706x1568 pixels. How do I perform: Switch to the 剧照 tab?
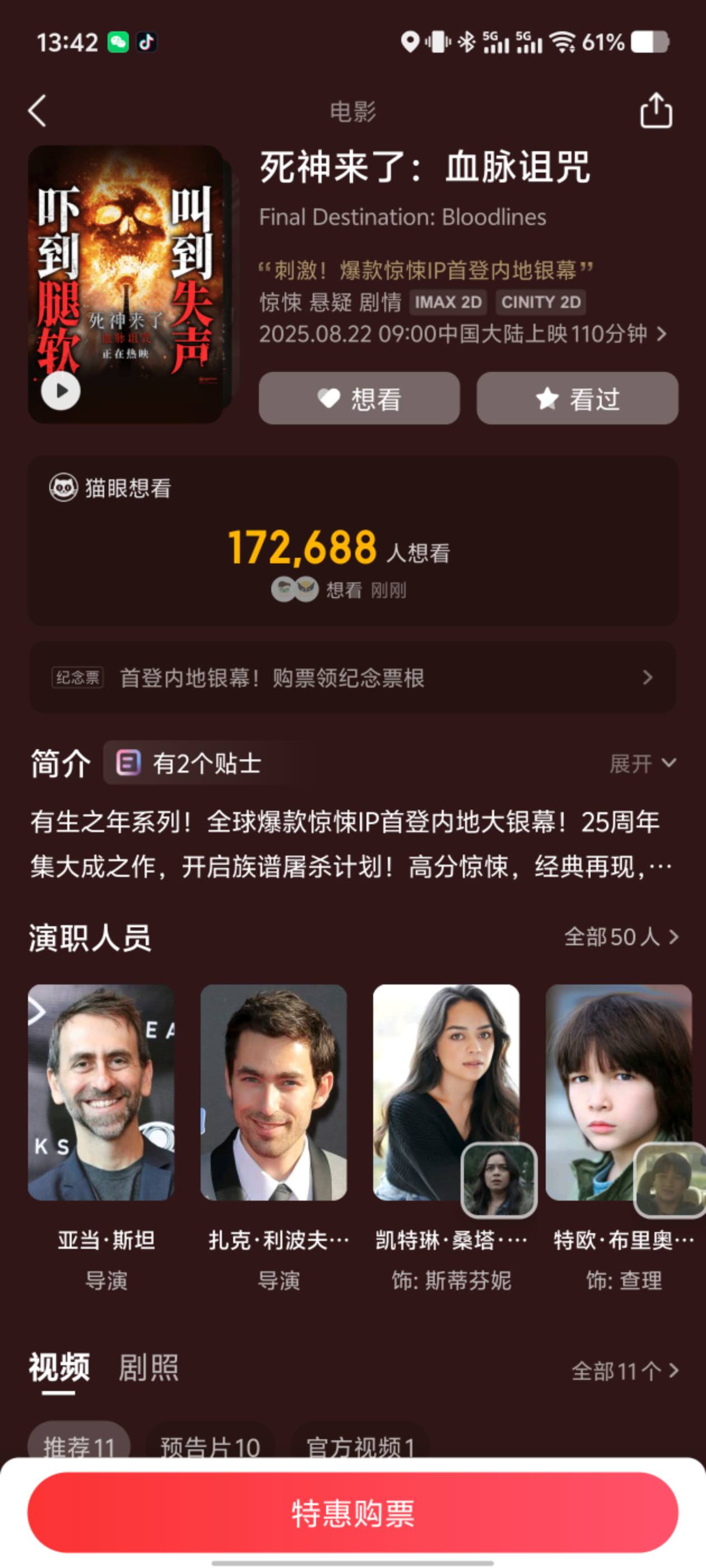pyautogui.click(x=148, y=1368)
